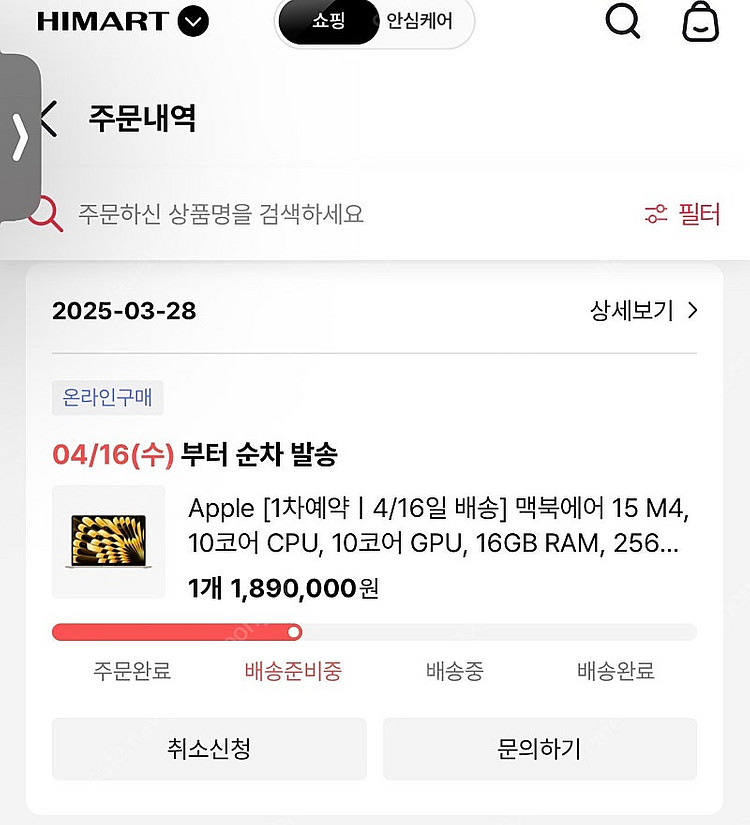Open search using the magnifier icon

(622, 22)
